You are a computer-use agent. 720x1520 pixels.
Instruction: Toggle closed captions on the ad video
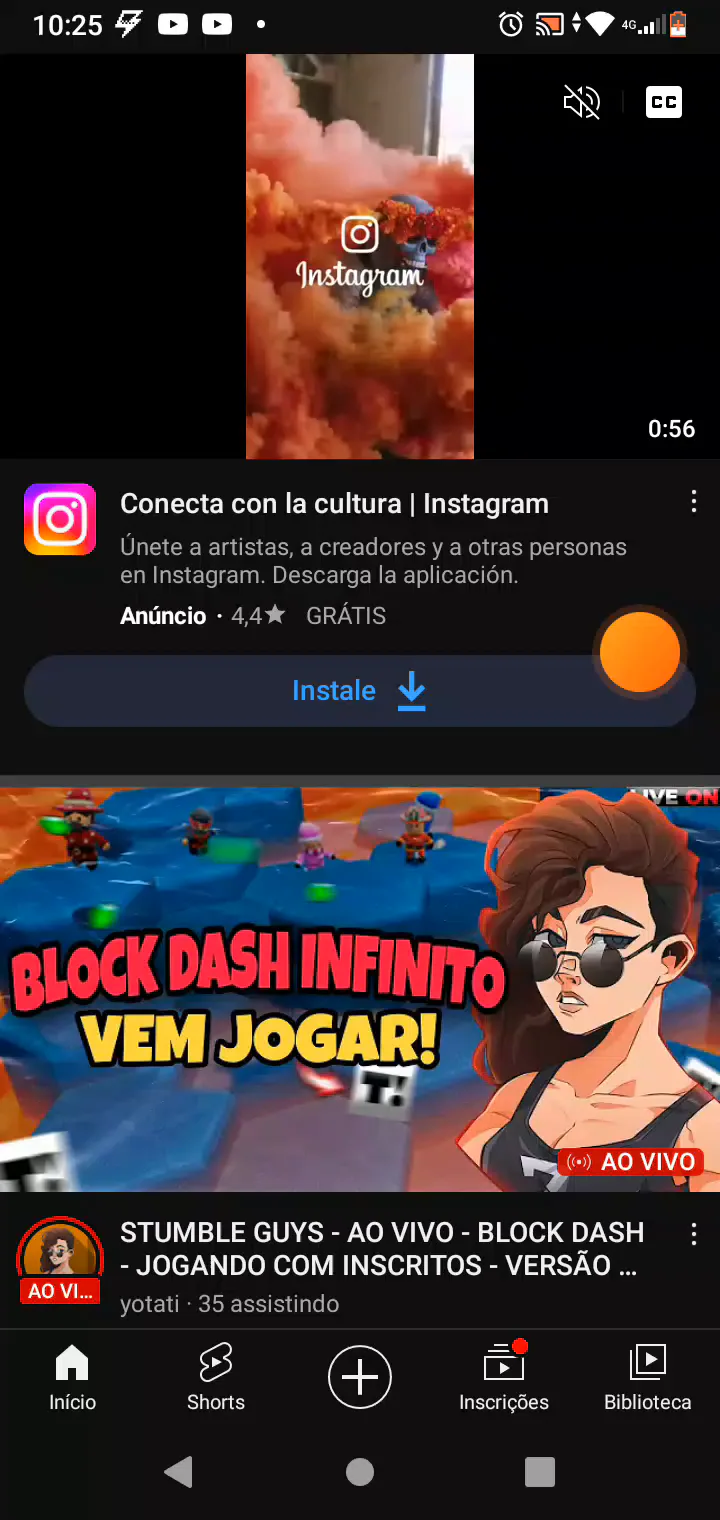point(664,102)
